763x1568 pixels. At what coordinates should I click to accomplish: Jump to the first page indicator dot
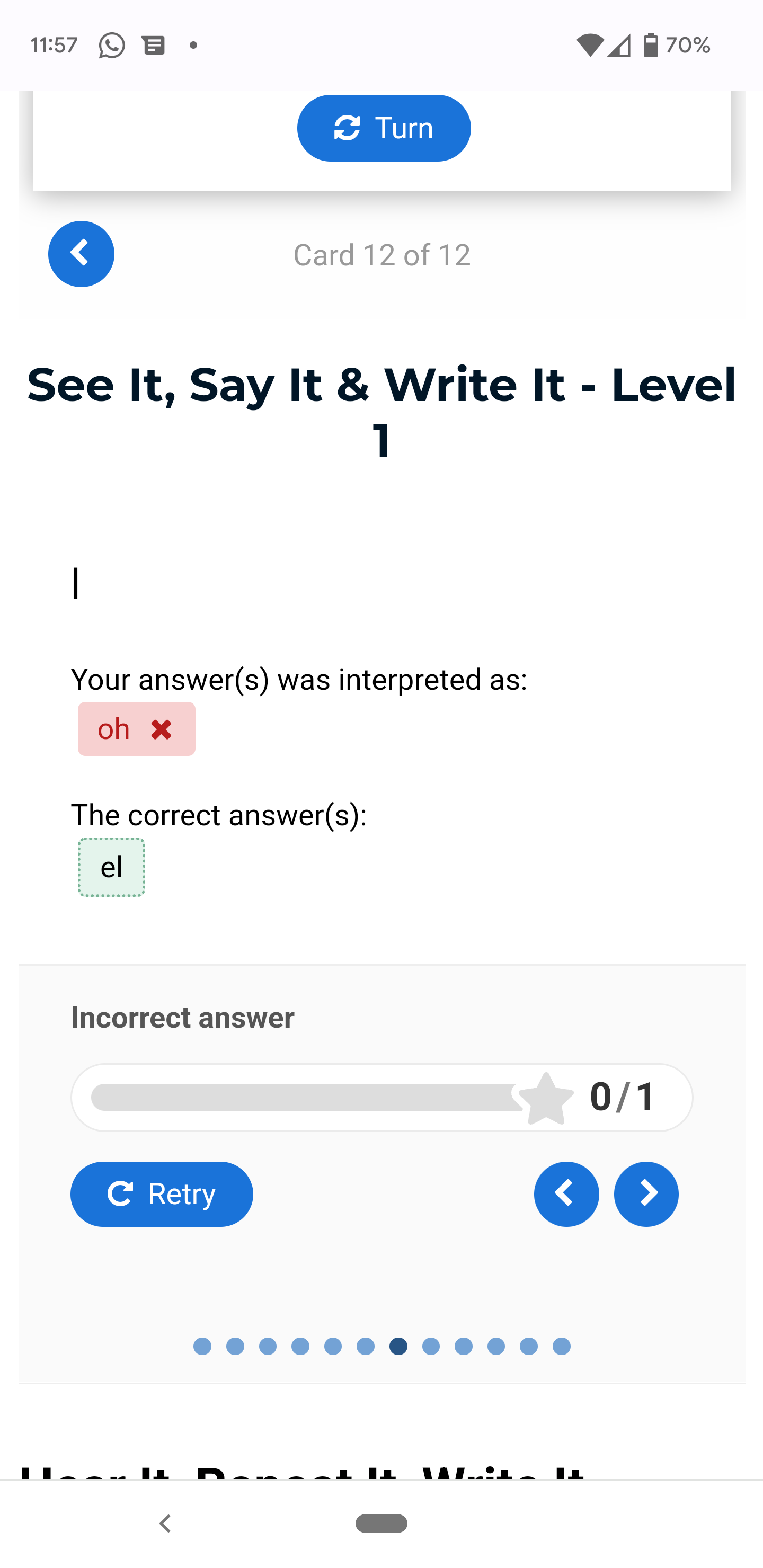click(x=202, y=1346)
